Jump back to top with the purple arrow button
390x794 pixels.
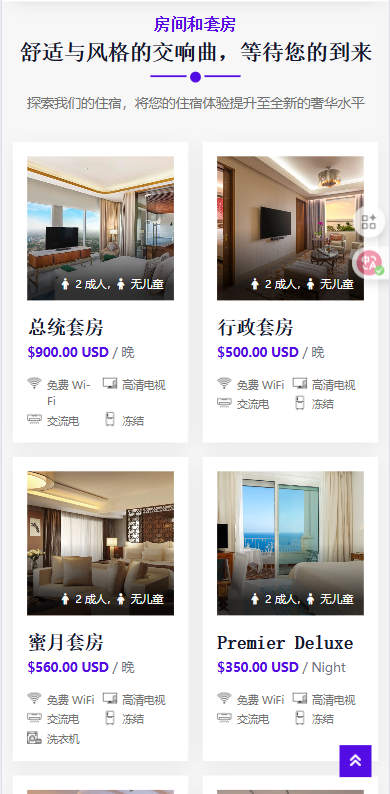355,761
